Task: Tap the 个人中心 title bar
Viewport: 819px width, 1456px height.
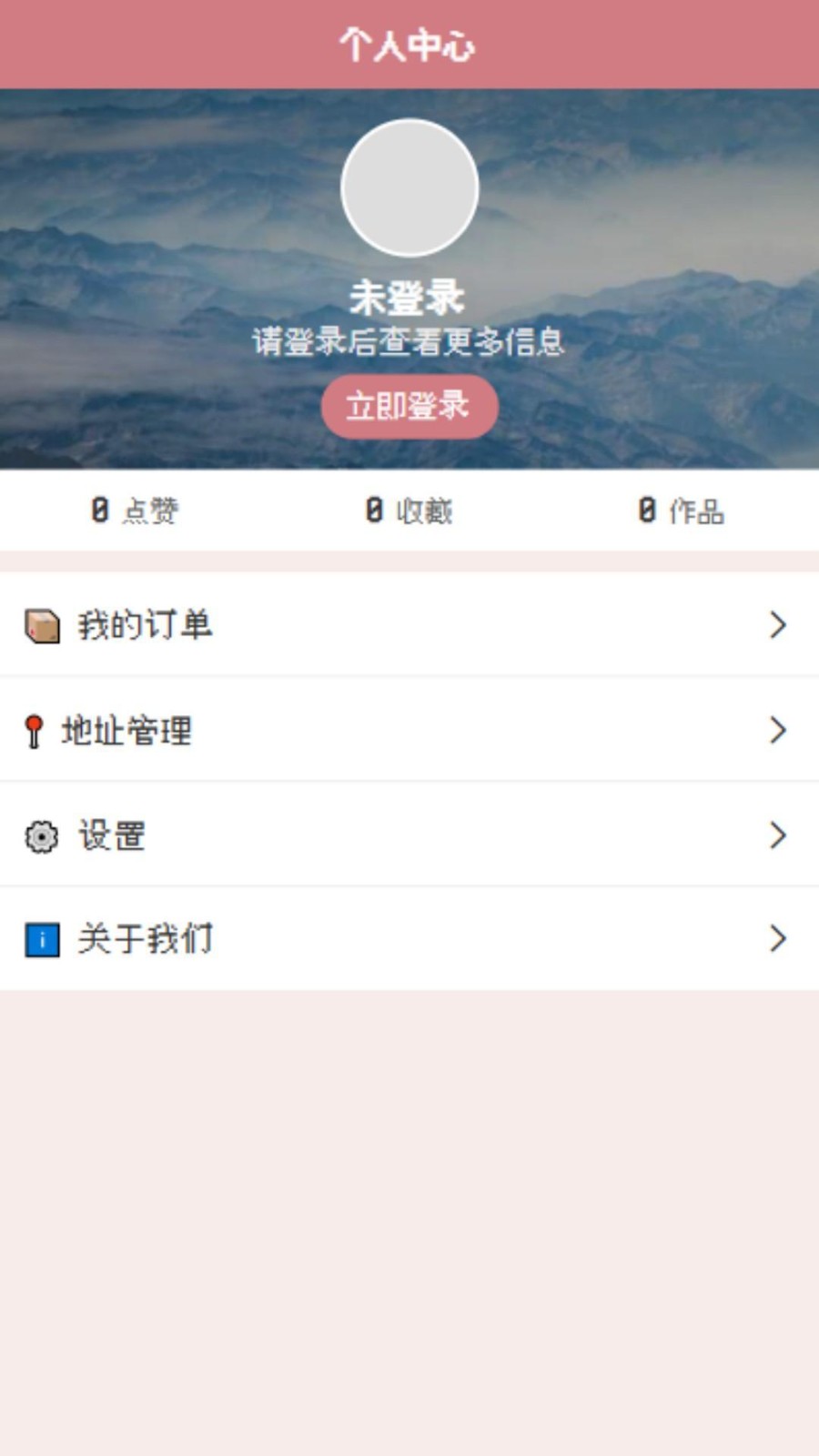Action: pos(409,43)
